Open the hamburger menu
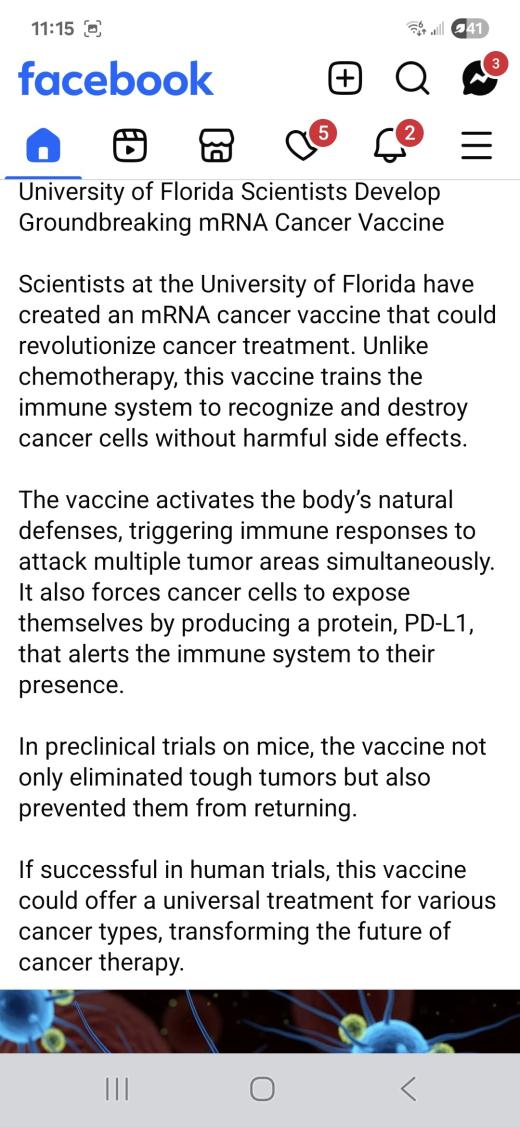This screenshot has width=520, height=1127. [476, 146]
